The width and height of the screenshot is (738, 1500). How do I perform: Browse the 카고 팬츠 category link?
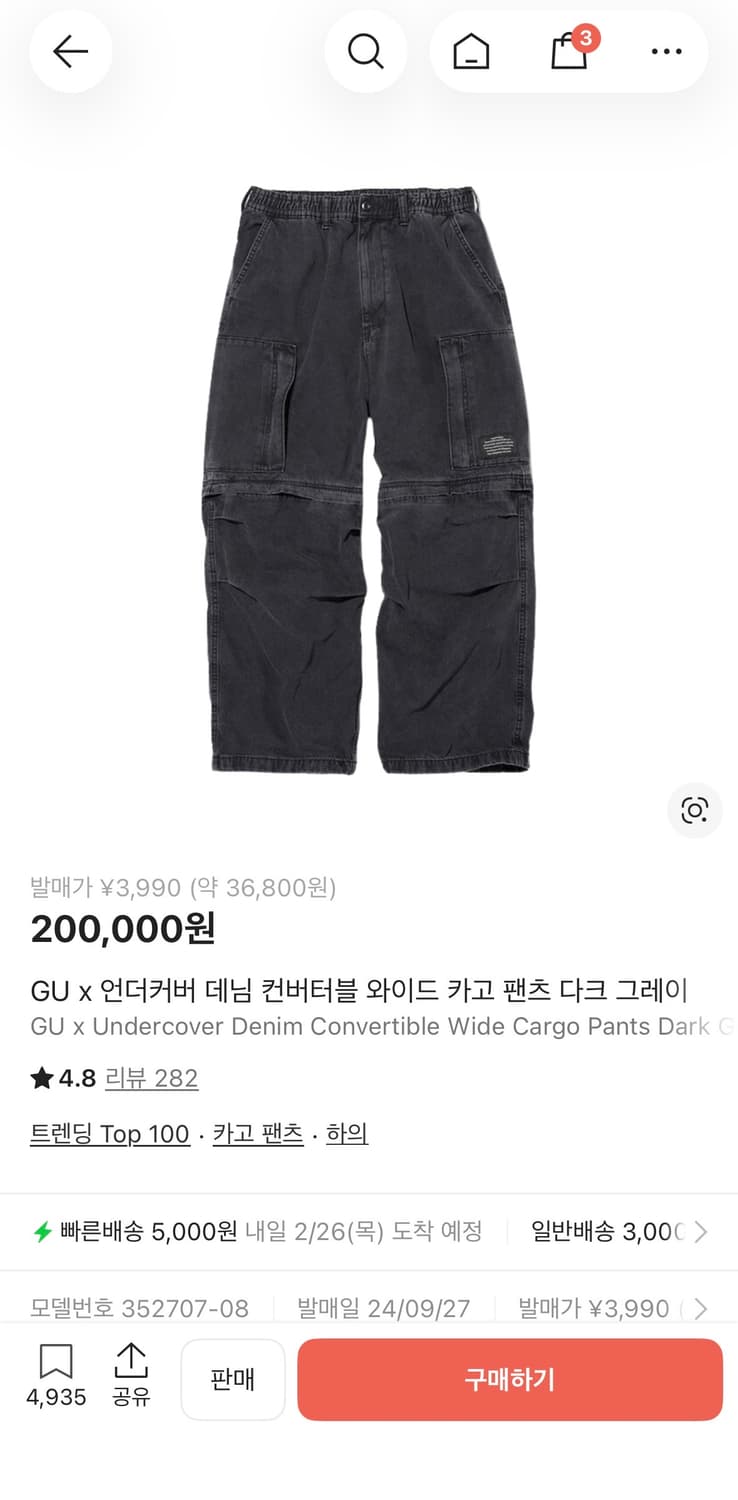pos(257,1133)
